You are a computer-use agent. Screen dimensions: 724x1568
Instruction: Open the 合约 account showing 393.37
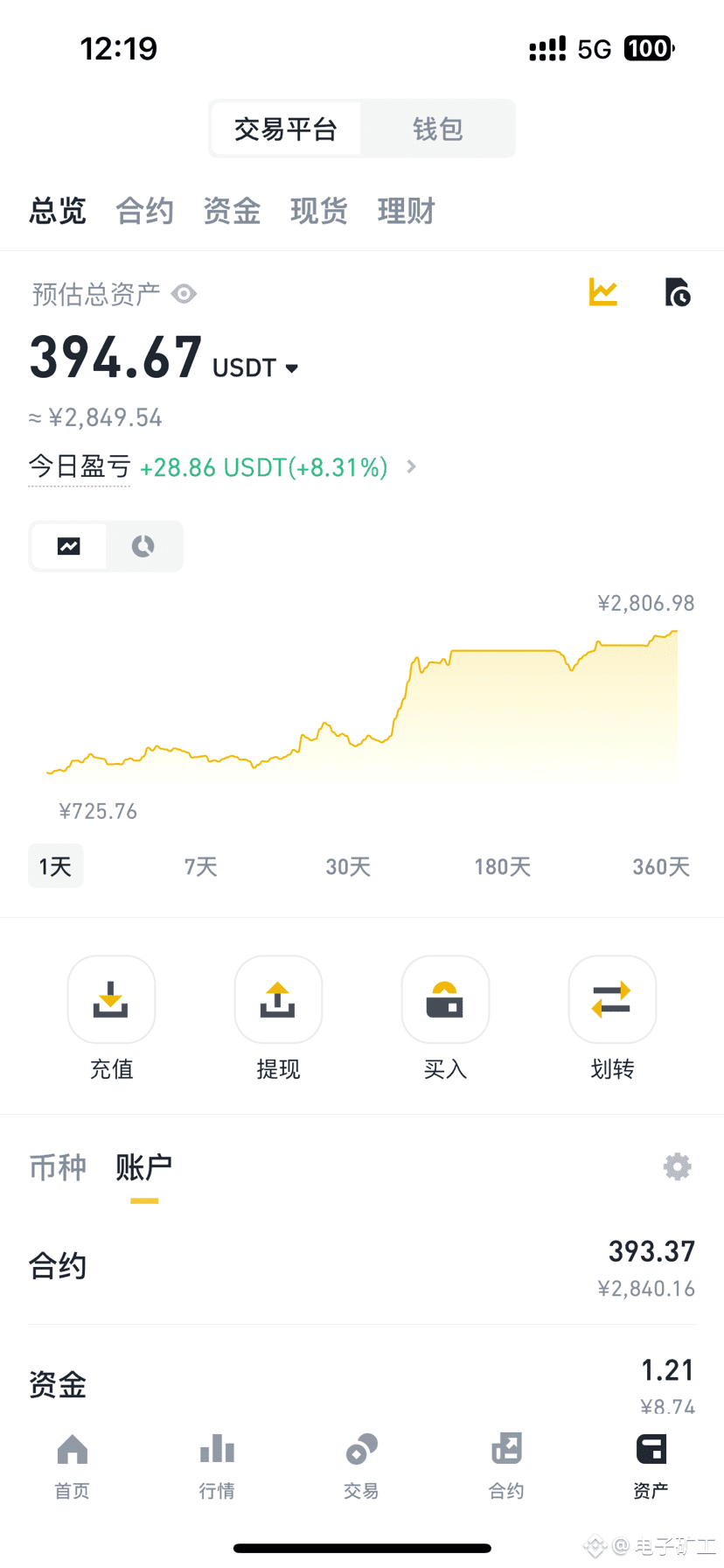click(362, 1265)
